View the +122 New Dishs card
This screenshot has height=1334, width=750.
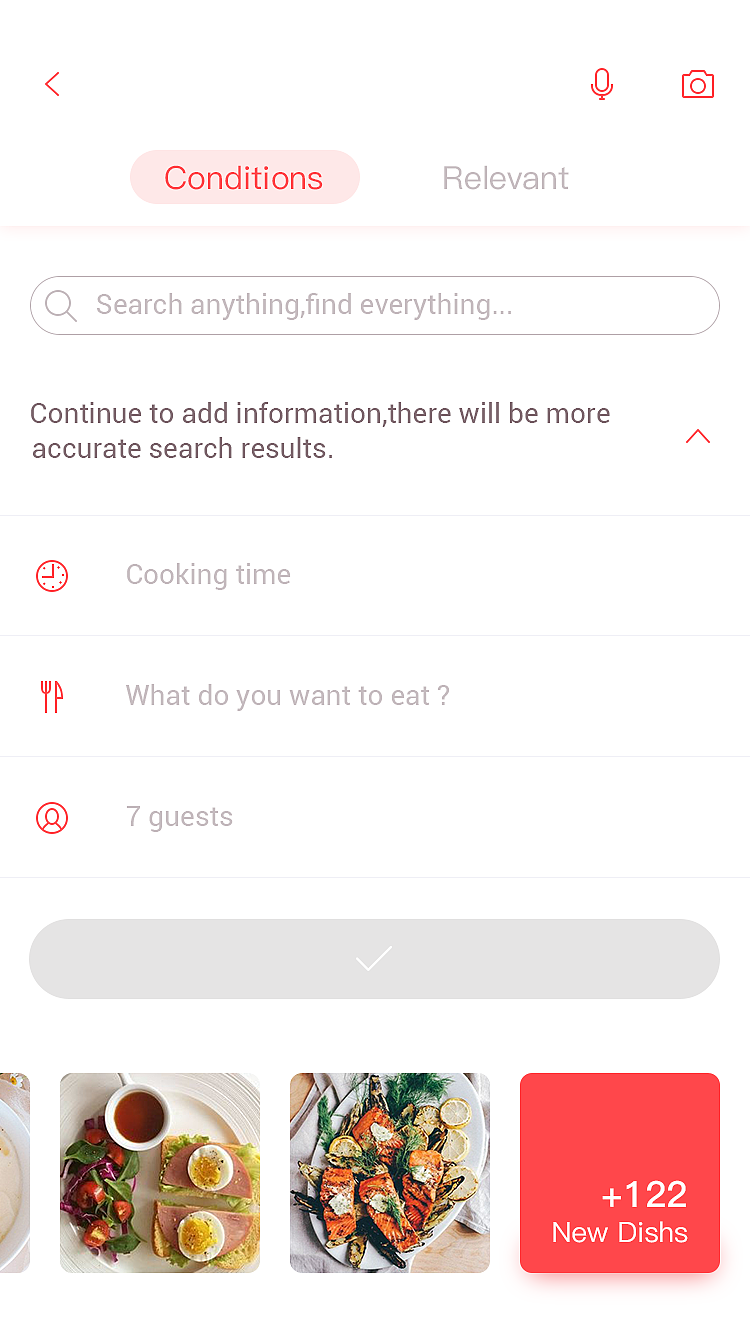pos(620,1173)
